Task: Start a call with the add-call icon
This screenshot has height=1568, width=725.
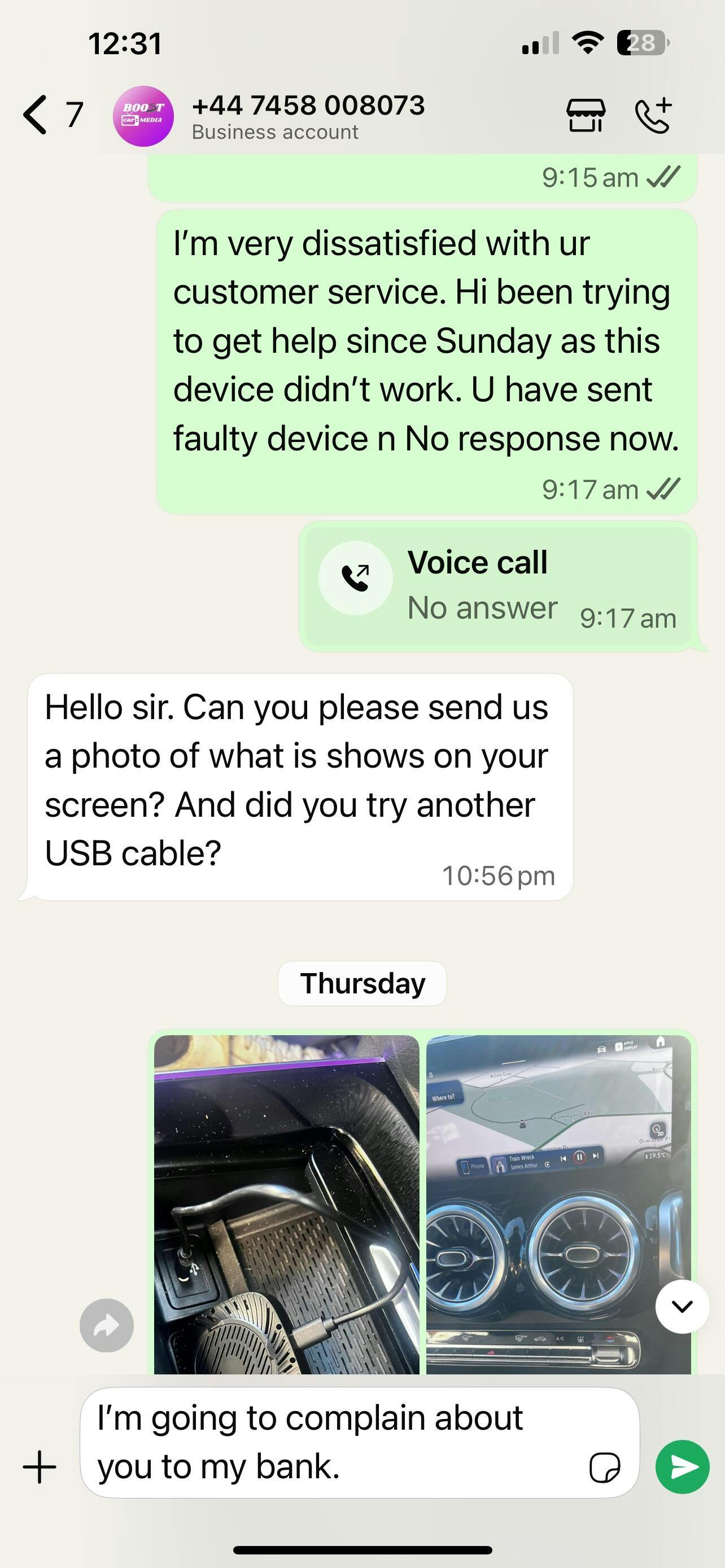Action: [654, 115]
